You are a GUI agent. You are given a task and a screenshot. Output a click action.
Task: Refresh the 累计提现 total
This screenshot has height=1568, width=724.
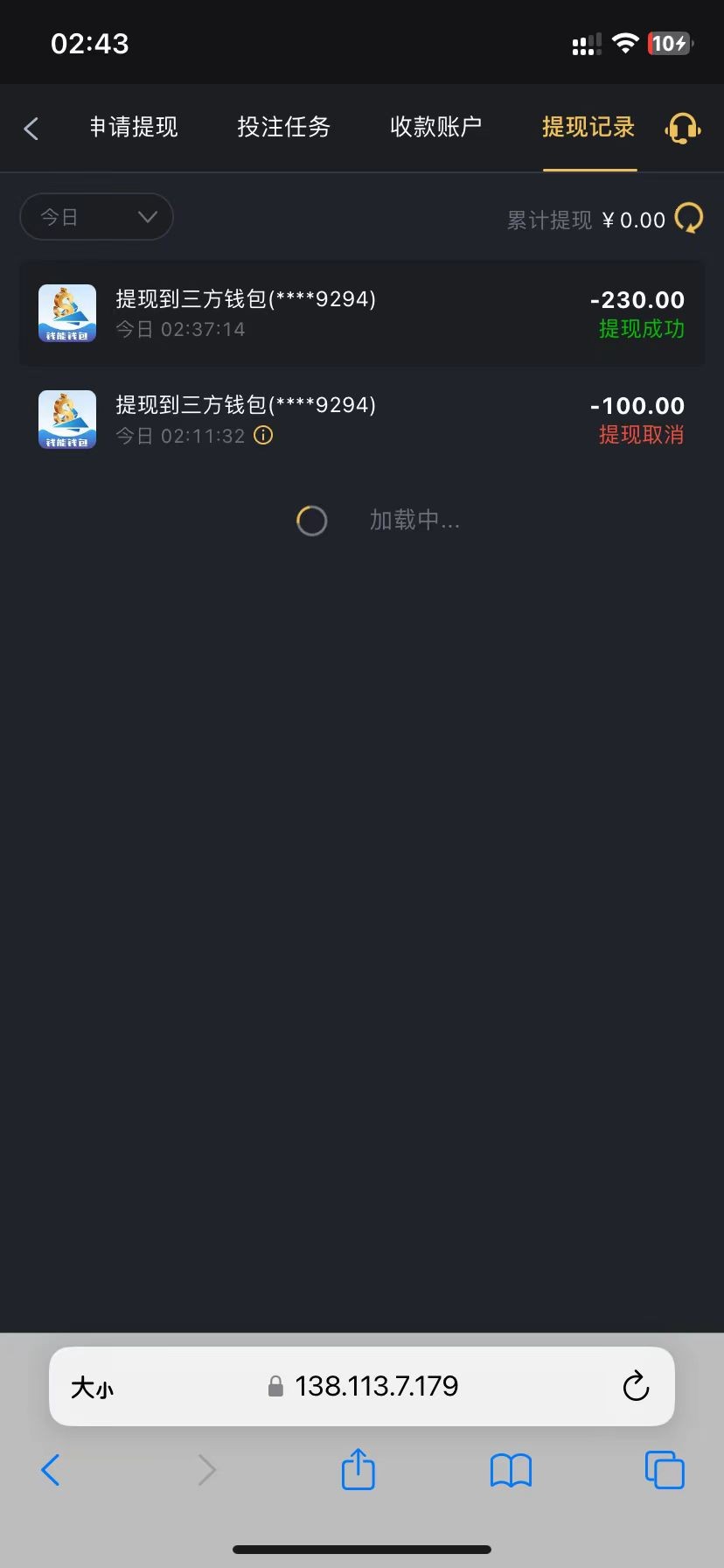[x=689, y=219]
